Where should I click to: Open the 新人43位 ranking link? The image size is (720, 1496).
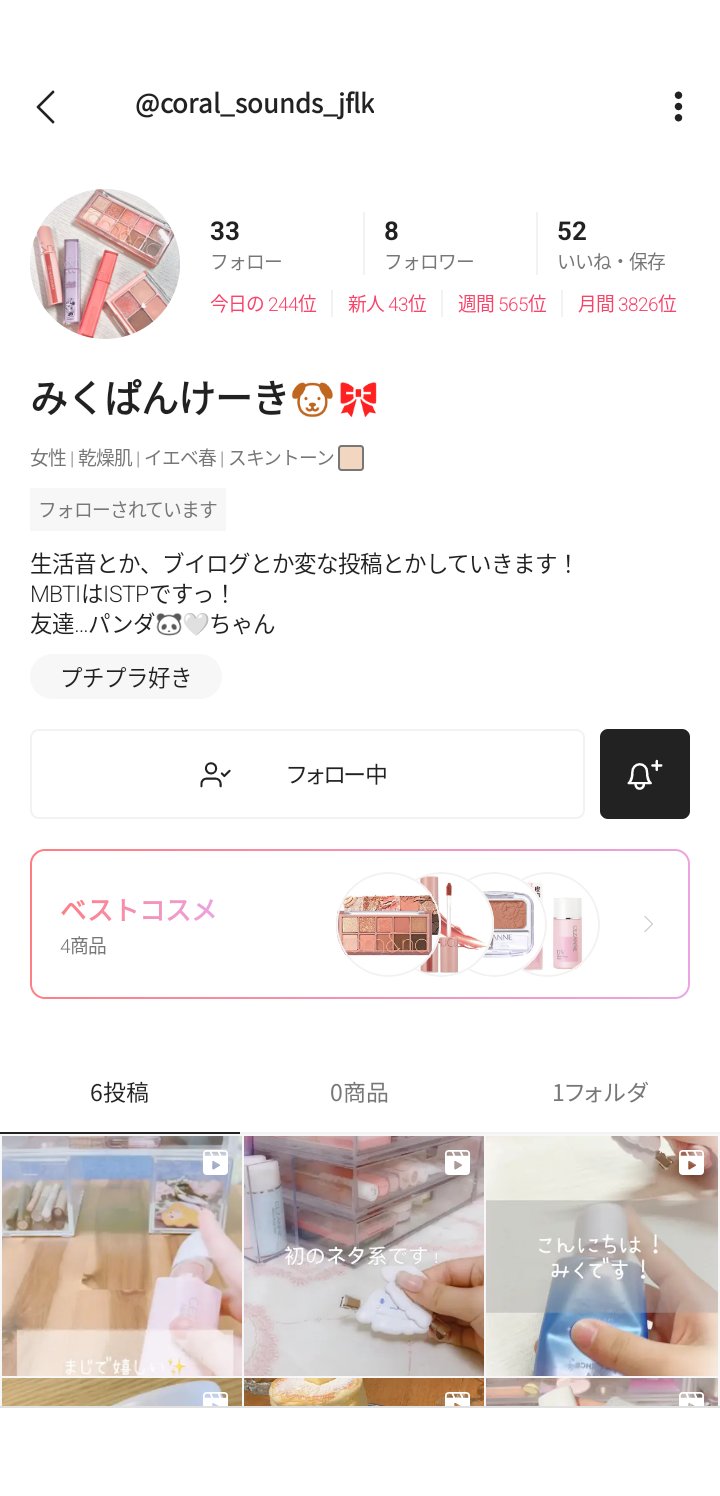coord(388,303)
